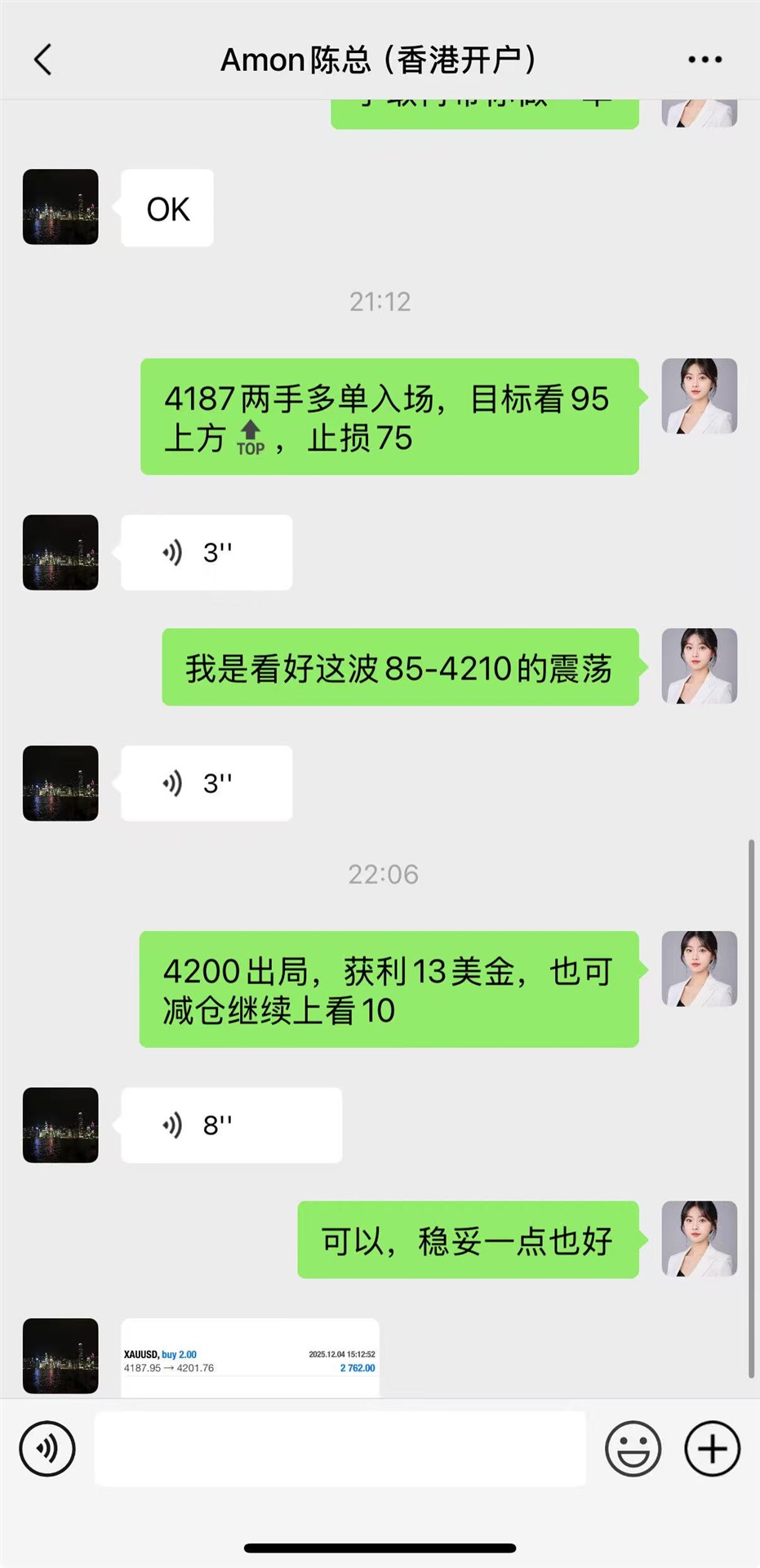The image size is (760, 1568).
Task: Play the 8-second voice message
Action: pyautogui.click(x=231, y=1125)
